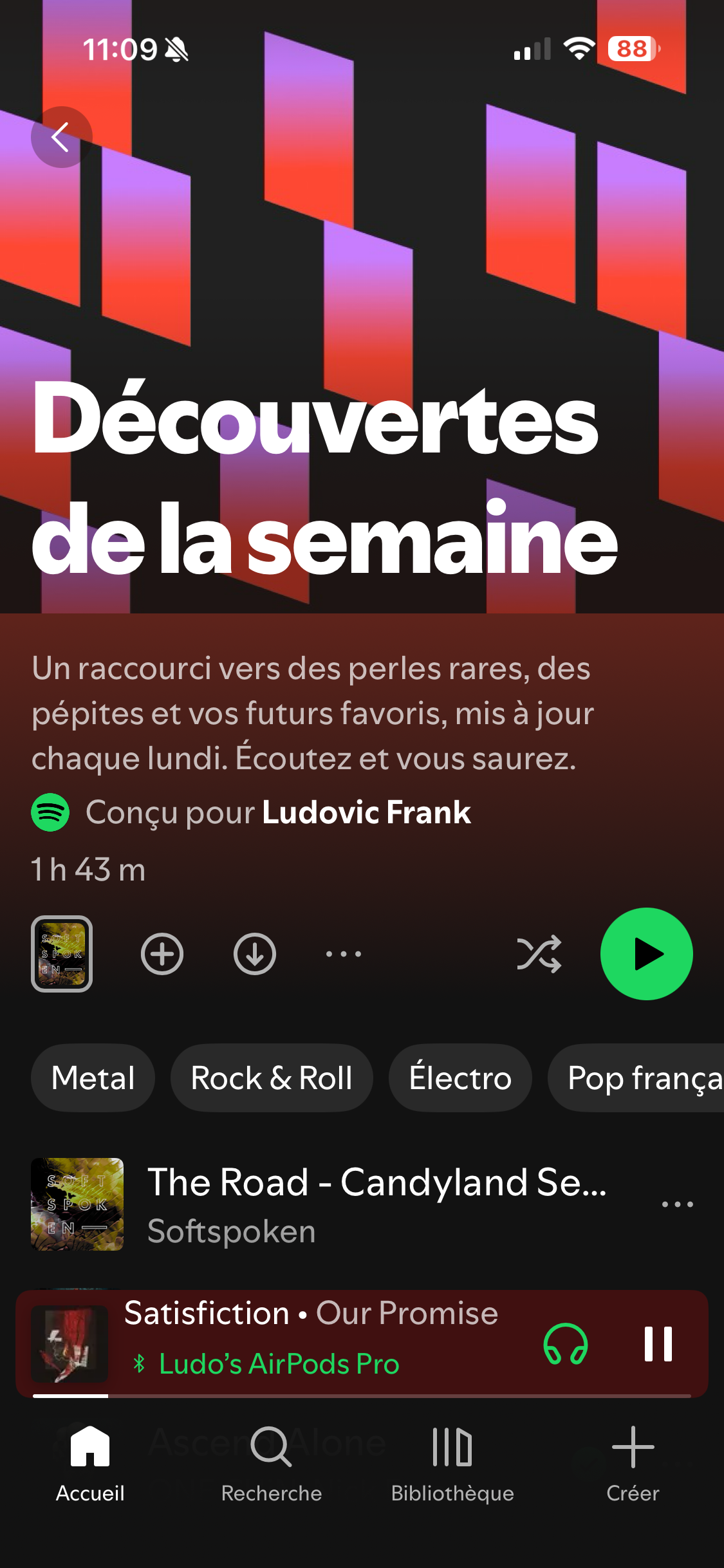Filter tracks by Électro
Screen dimensions: 724x1568
(x=460, y=1078)
